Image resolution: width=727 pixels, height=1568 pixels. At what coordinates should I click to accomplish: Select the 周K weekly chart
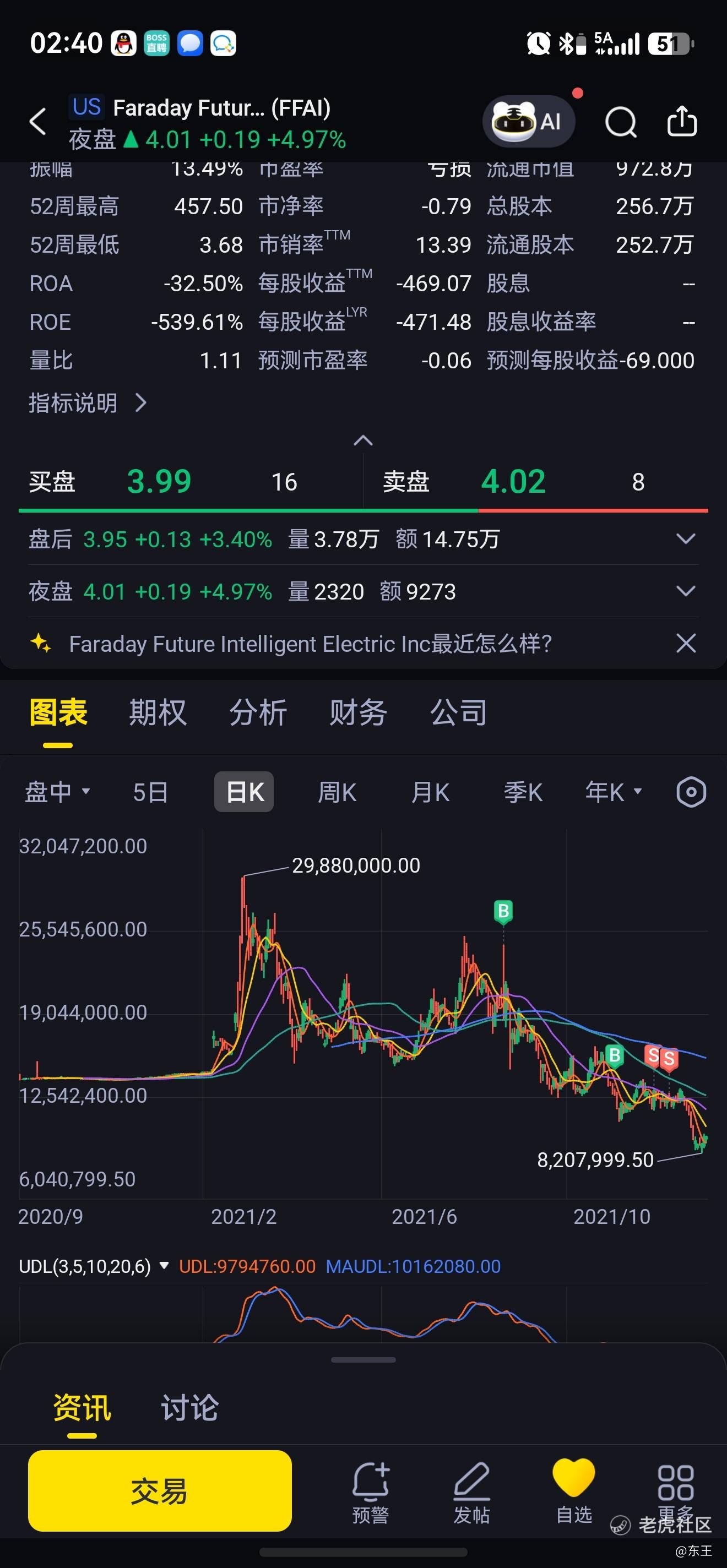click(337, 792)
